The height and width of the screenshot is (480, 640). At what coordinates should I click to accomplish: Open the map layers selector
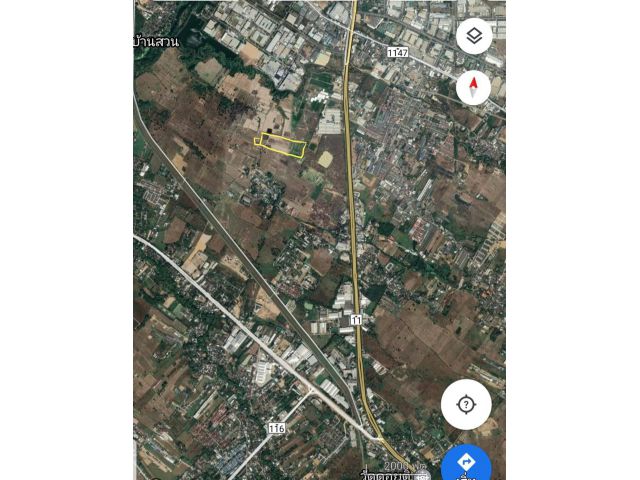coord(474,36)
